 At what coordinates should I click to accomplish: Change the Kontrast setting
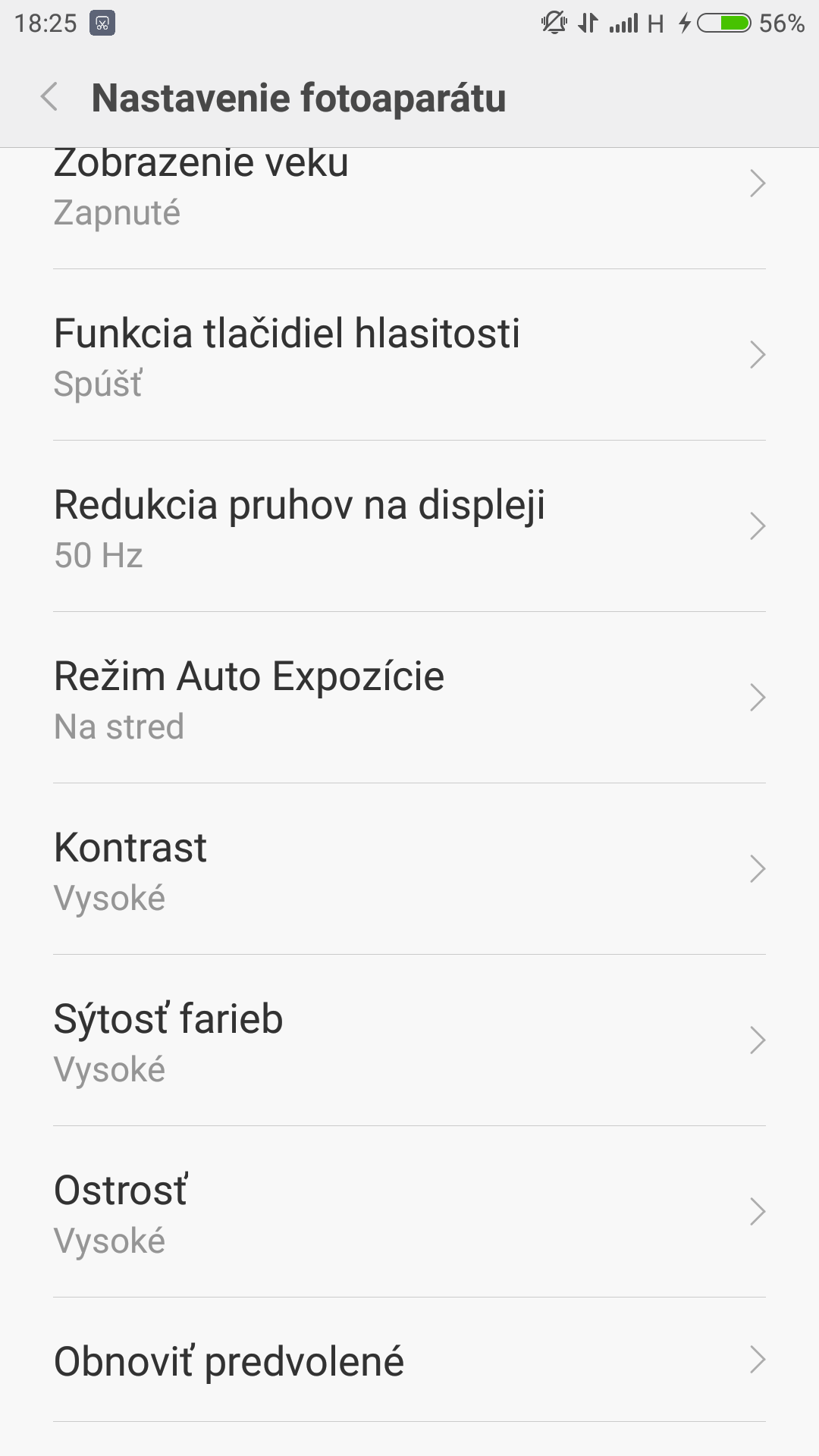409,869
